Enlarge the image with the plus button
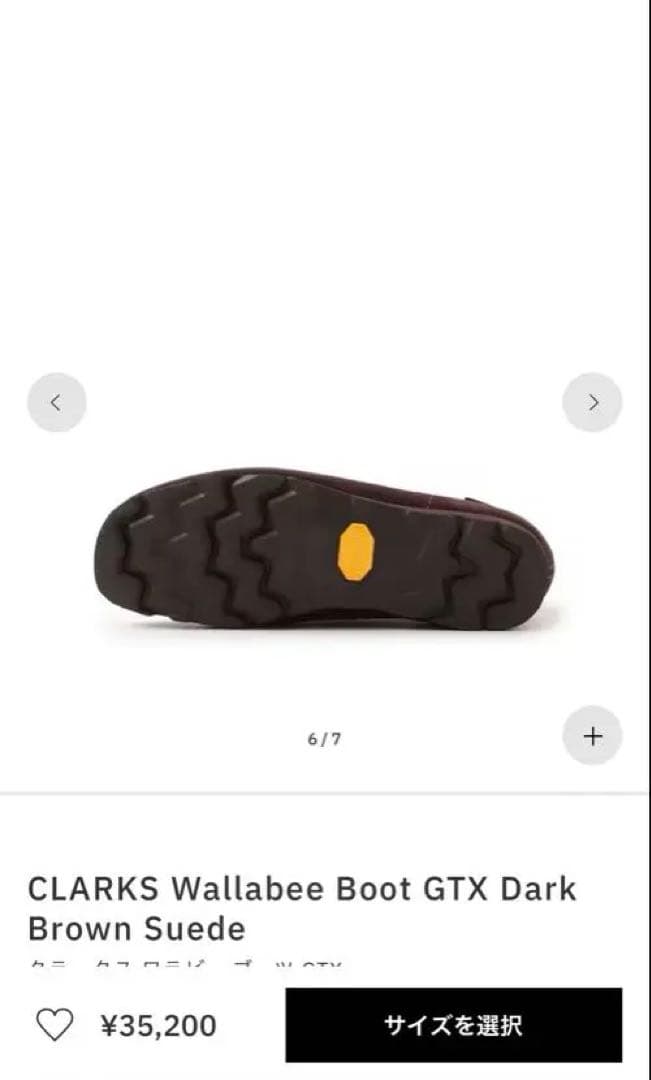This screenshot has height=1080, width=651. (592, 736)
